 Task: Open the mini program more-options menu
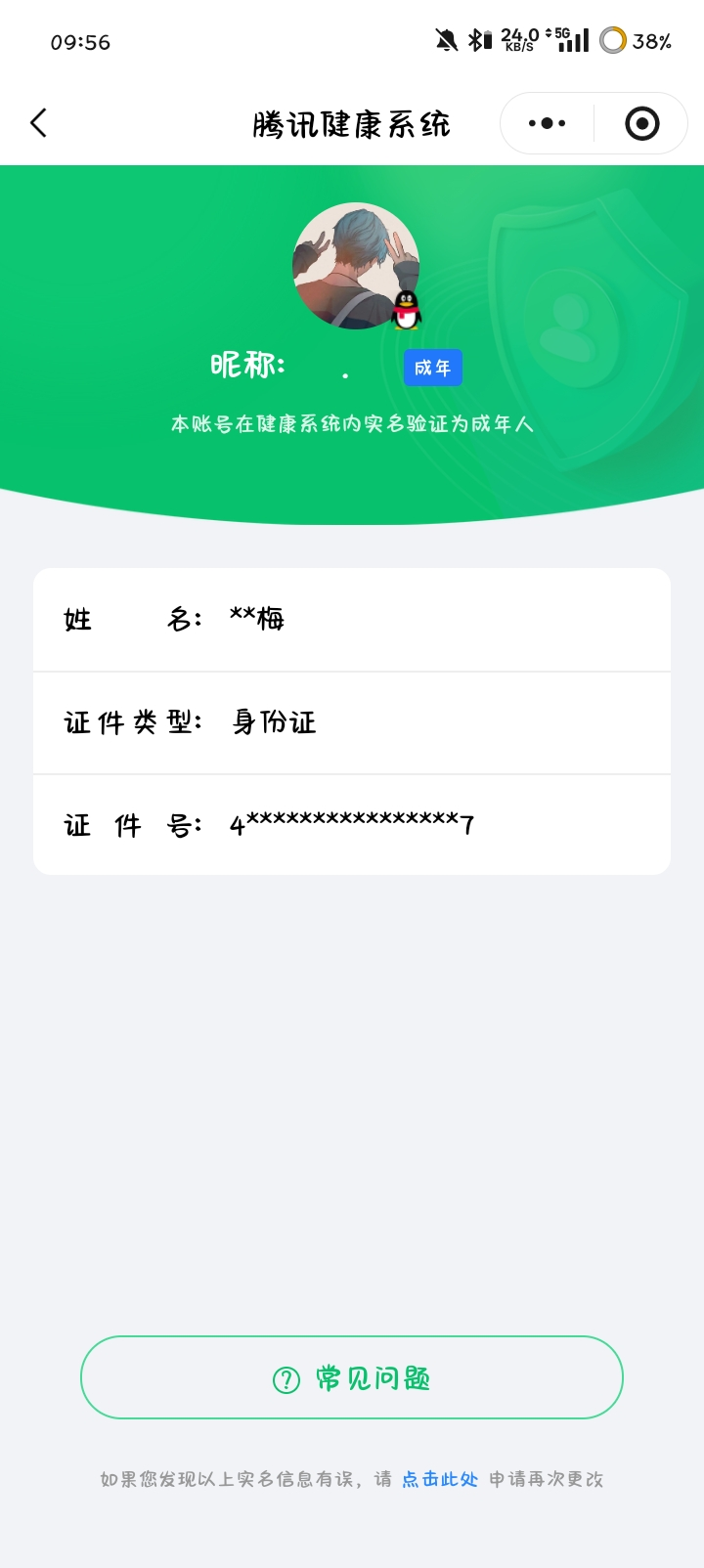pos(547,123)
